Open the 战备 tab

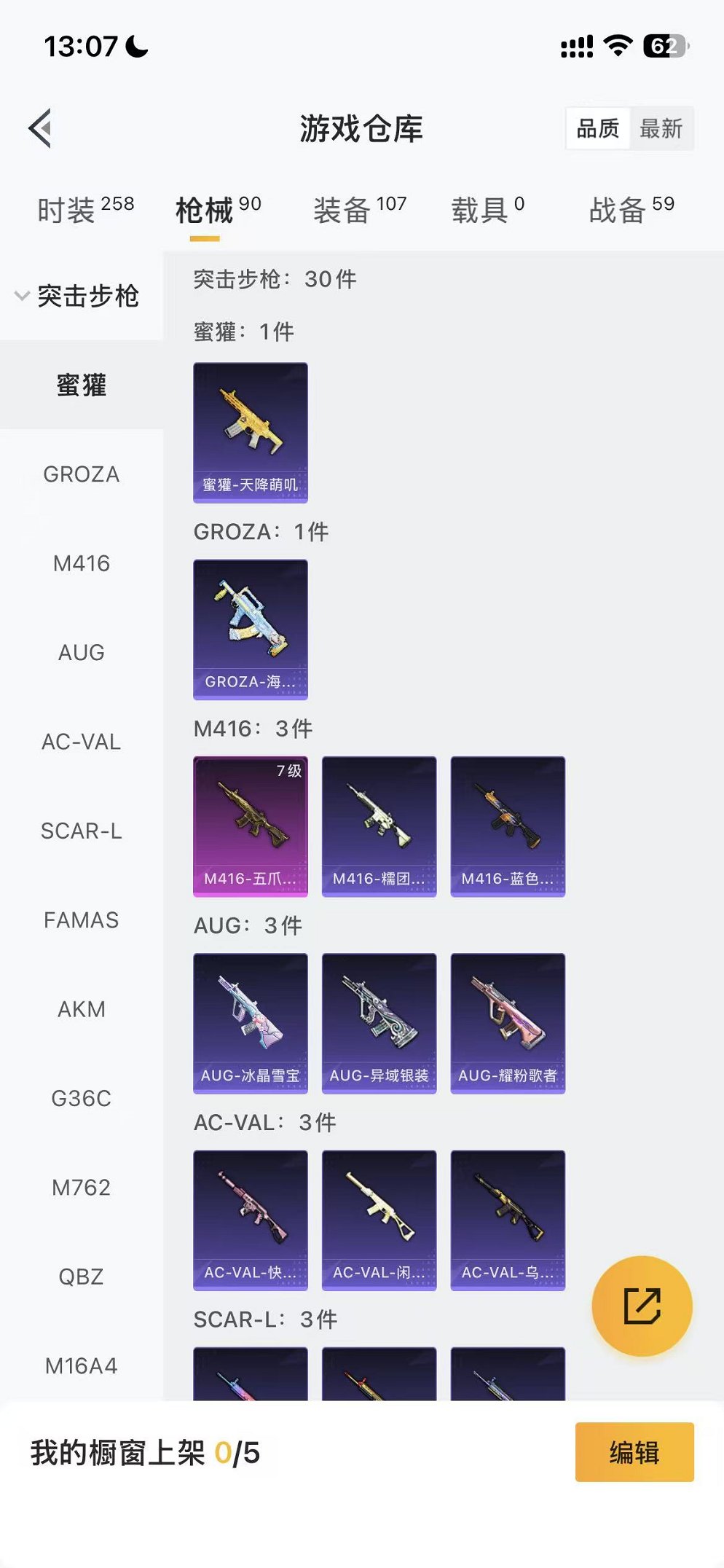[x=631, y=210]
